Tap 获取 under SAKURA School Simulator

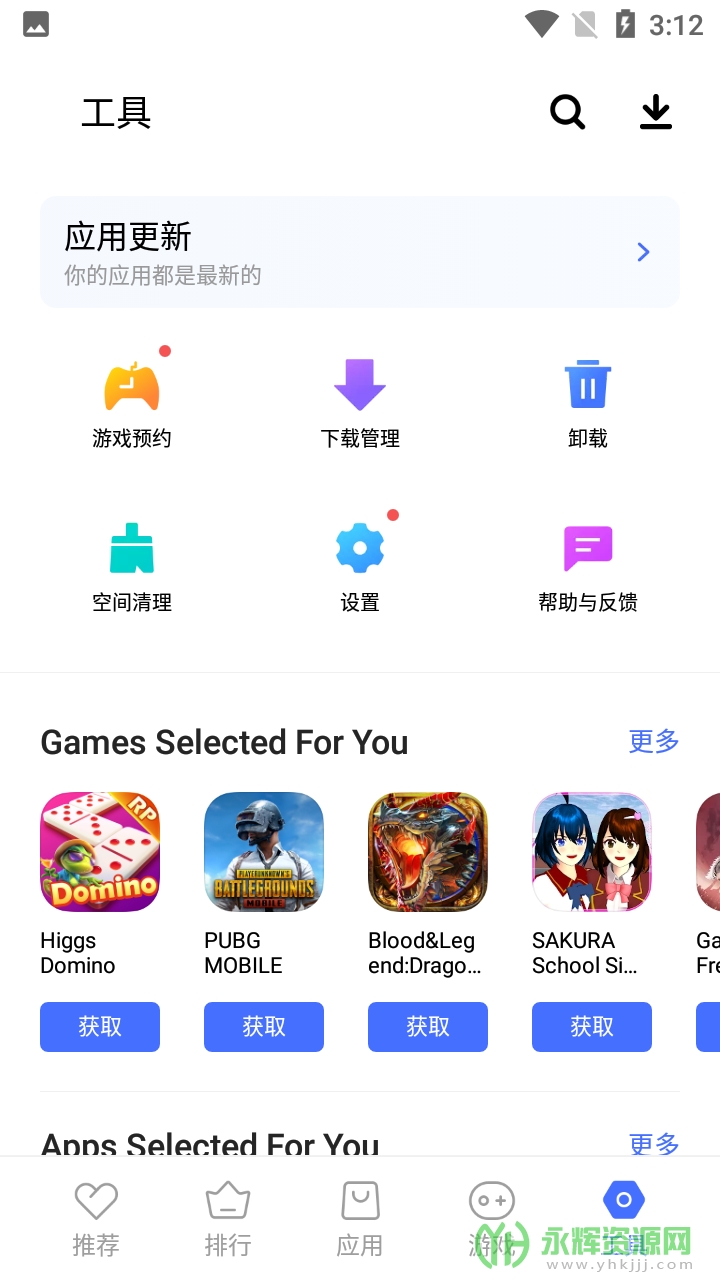tap(592, 1027)
